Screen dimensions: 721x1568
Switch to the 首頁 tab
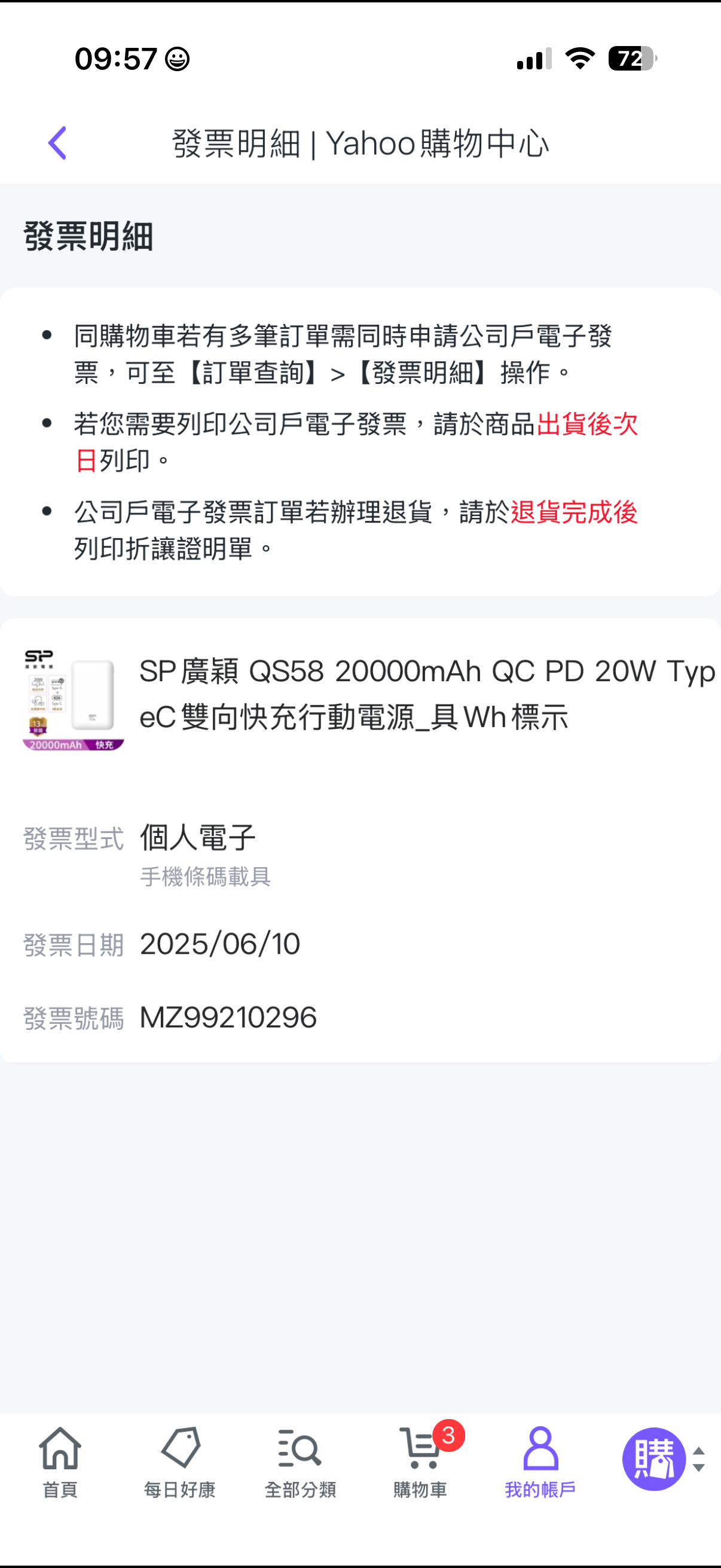(x=60, y=1462)
